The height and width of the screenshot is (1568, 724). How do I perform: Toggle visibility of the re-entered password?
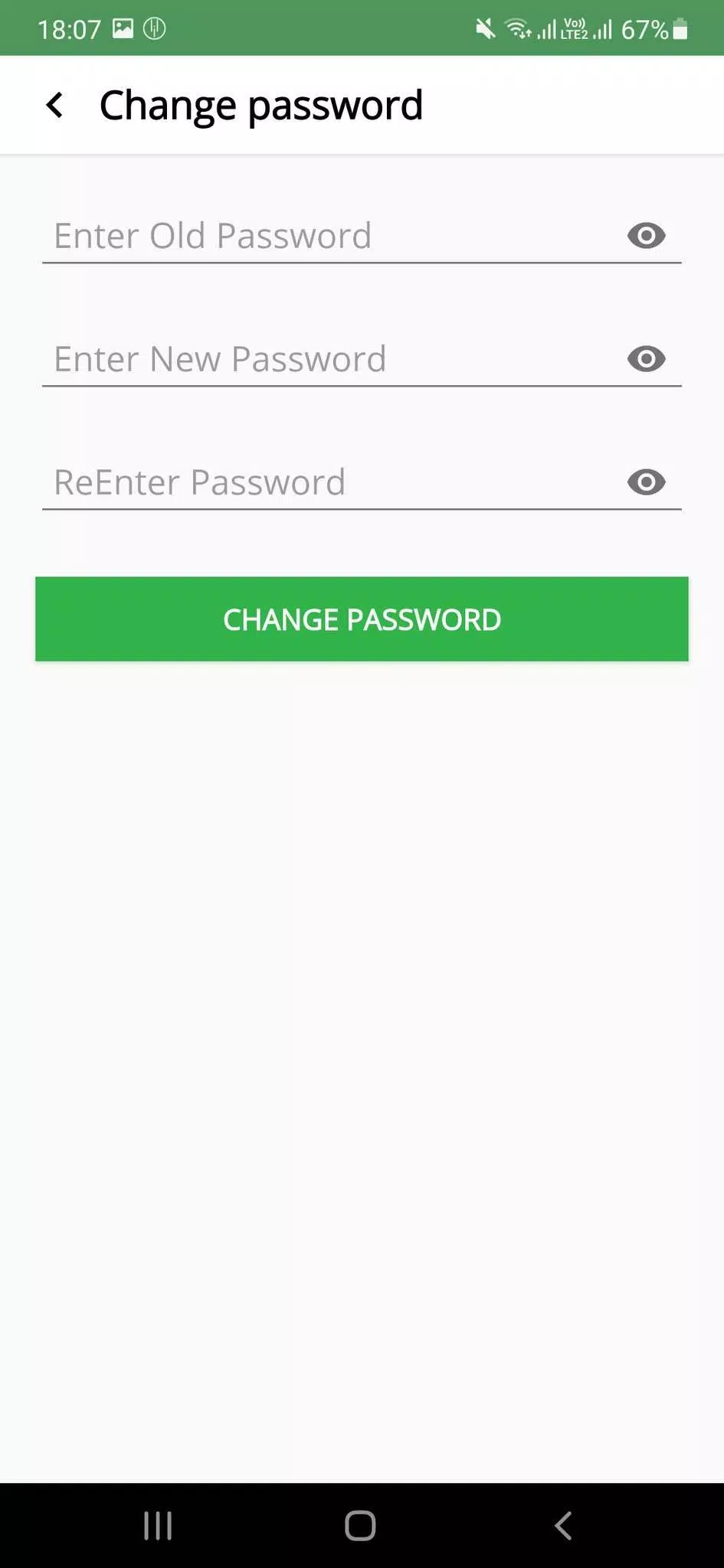pos(646,482)
